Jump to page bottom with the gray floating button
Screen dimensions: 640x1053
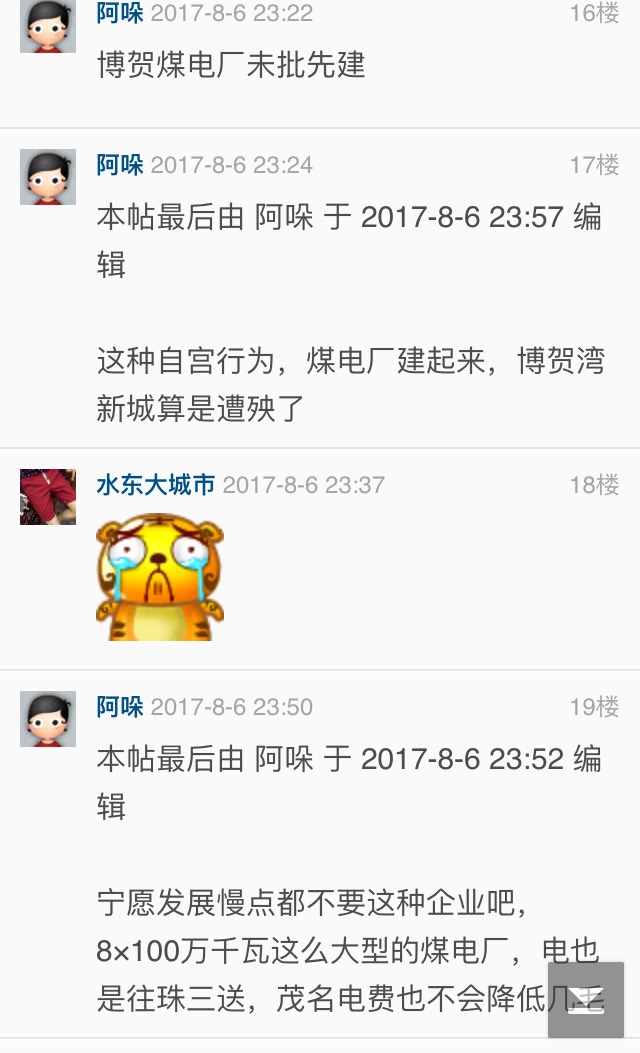click(586, 999)
